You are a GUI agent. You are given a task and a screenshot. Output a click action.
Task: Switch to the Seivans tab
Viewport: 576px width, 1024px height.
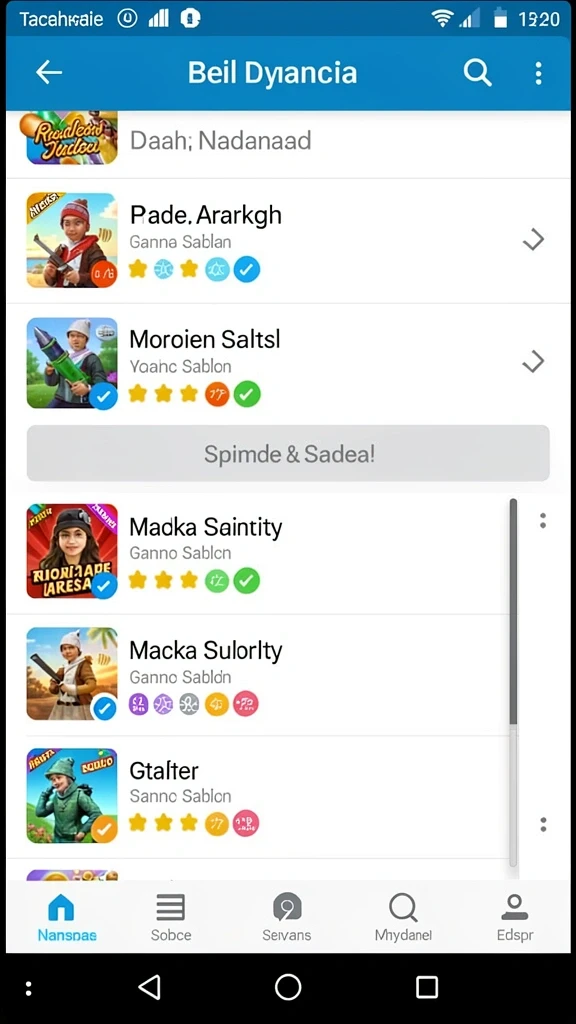click(x=287, y=917)
